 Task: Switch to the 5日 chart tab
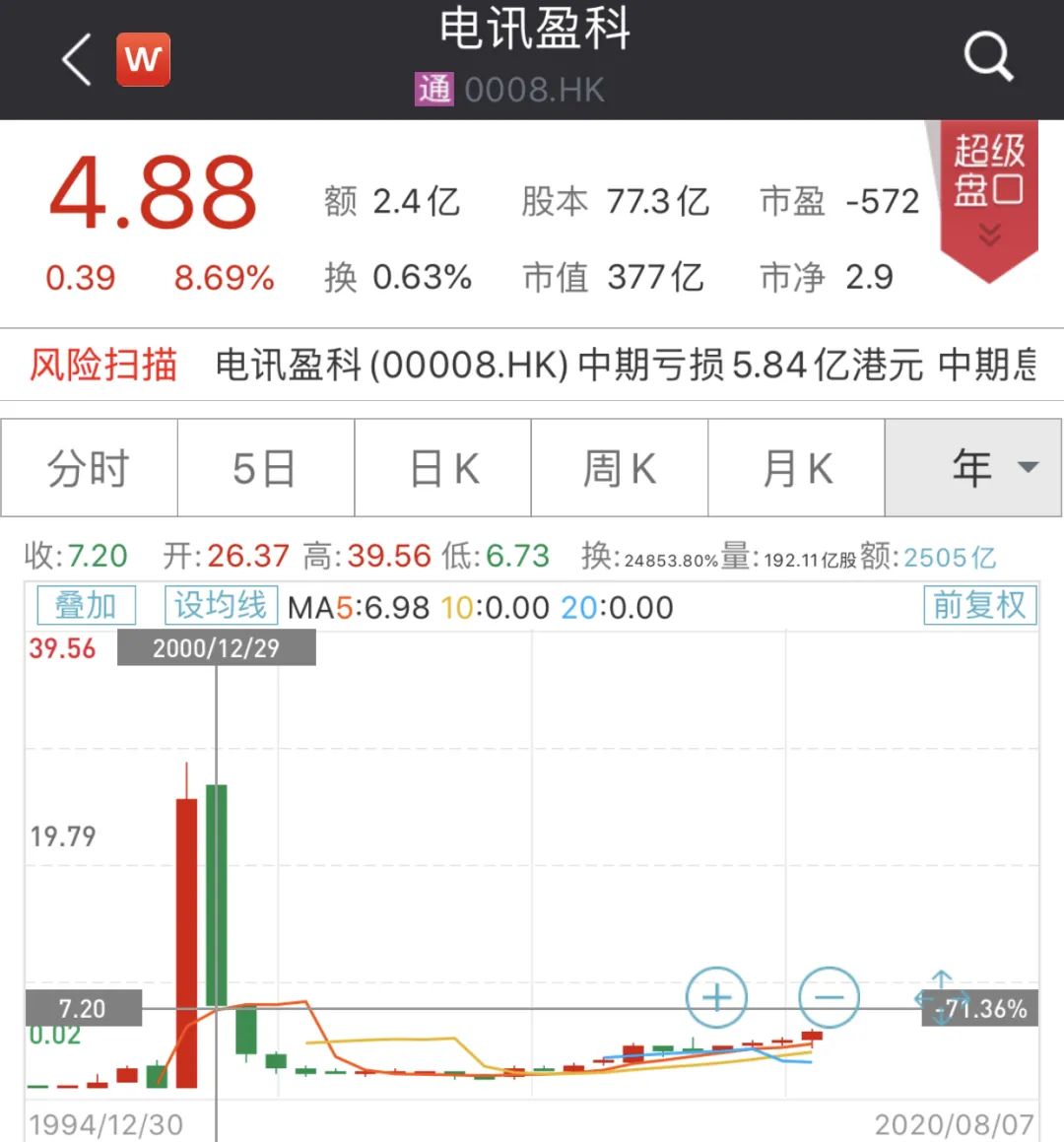pyautogui.click(x=265, y=468)
